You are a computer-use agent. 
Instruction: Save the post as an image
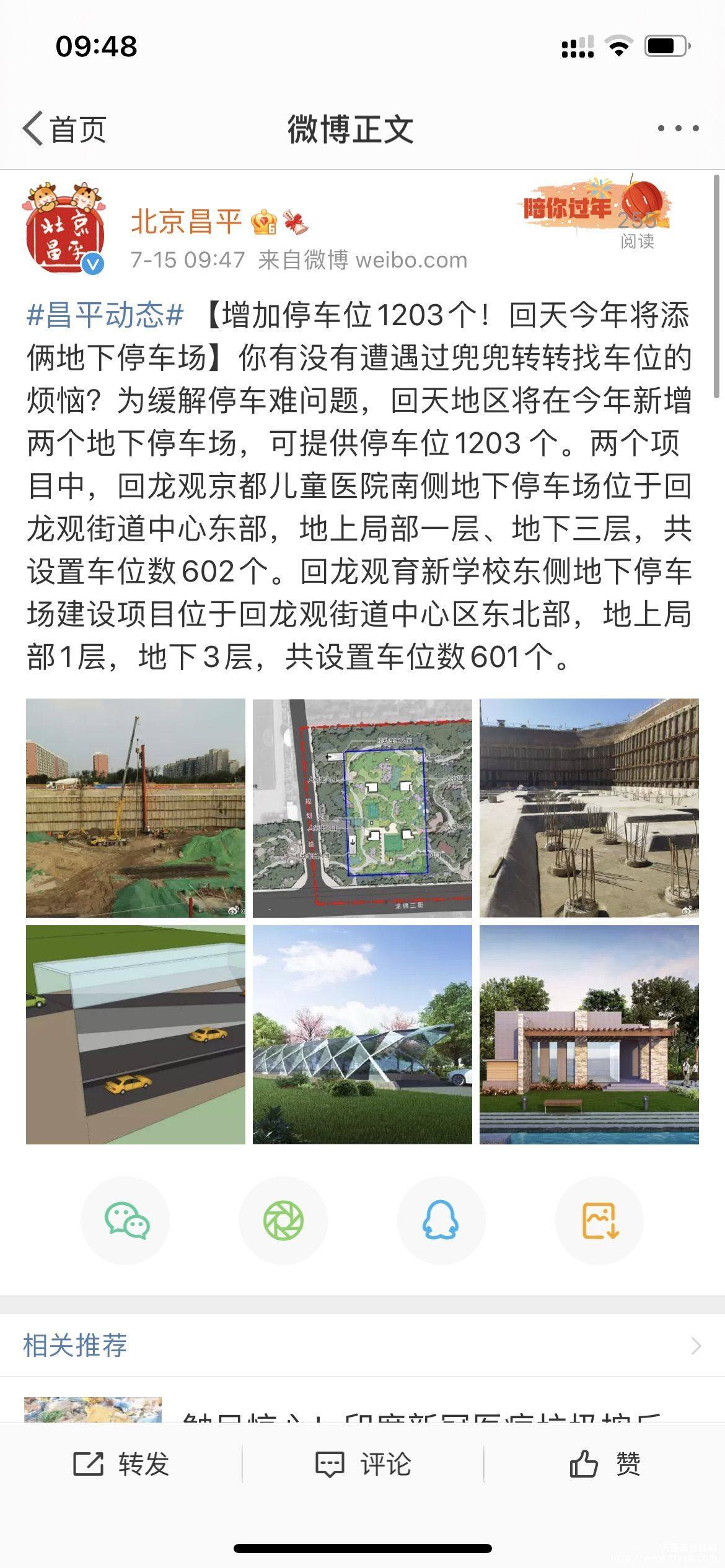point(599,1221)
